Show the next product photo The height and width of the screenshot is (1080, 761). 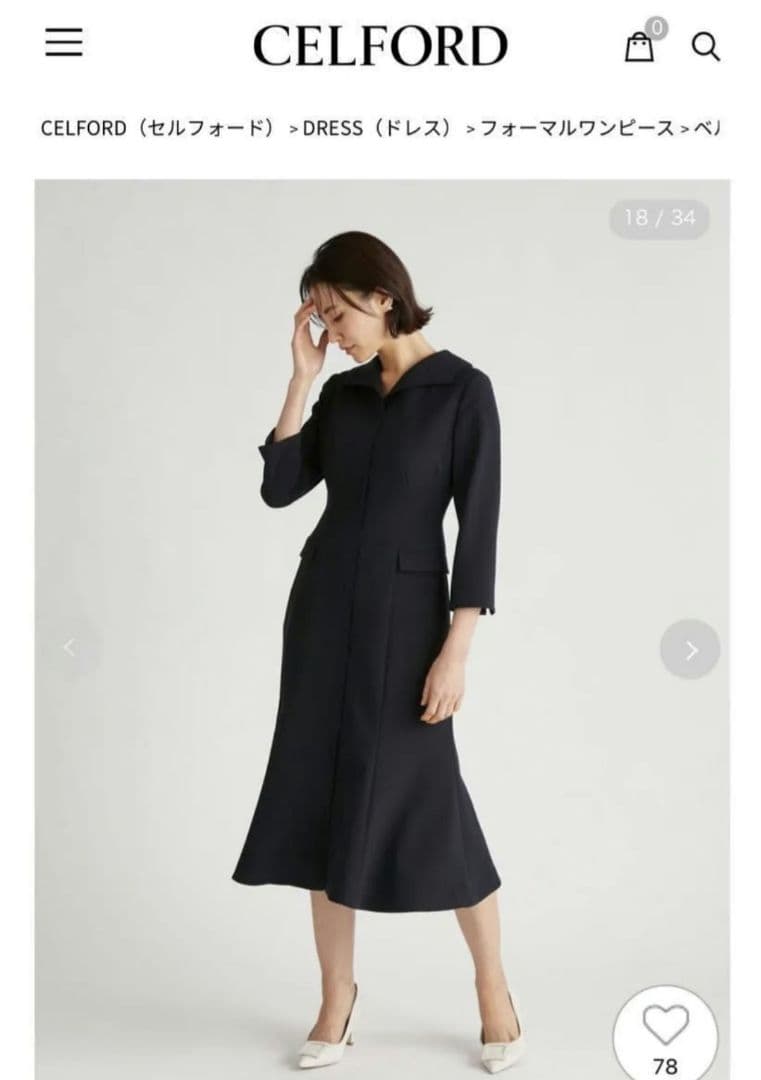point(690,650)
